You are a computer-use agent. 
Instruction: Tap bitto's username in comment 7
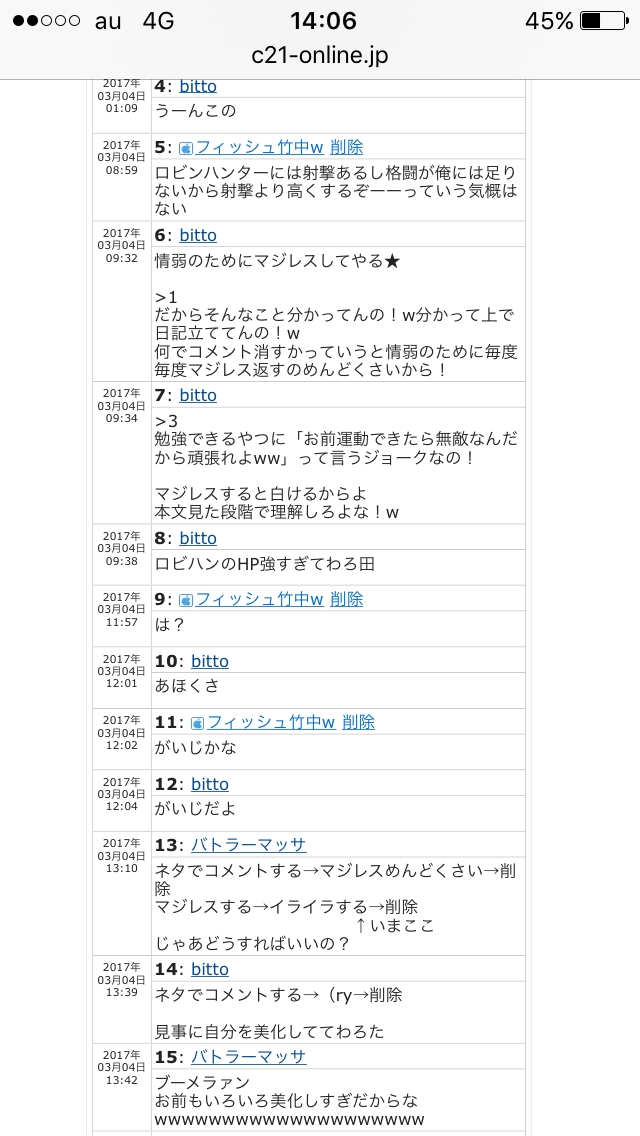198,396
